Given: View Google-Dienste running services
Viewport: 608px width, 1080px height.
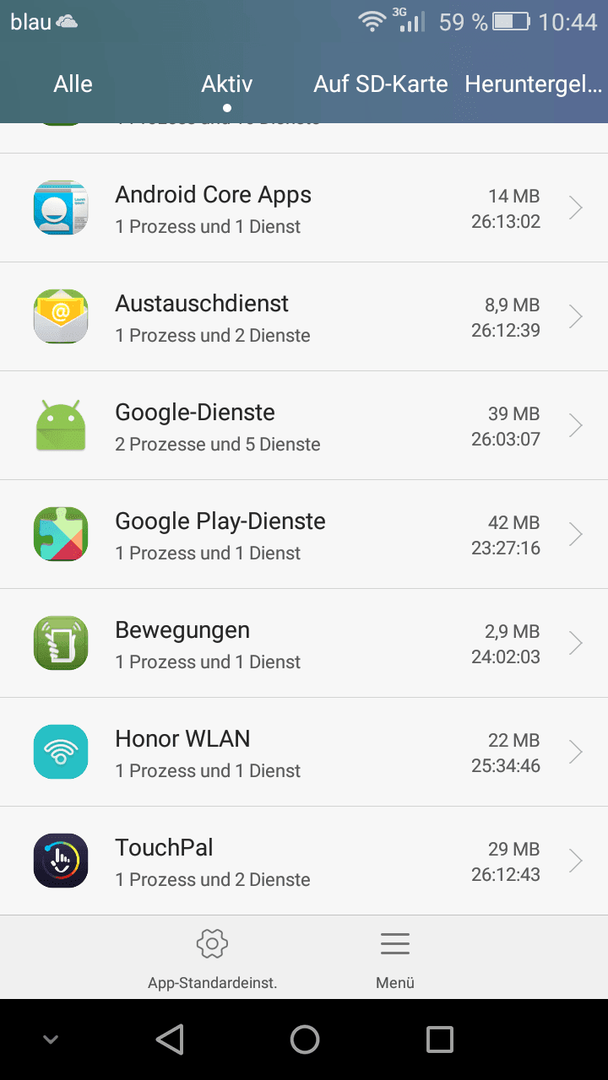Looking at the screenshot, I should [x=304, y=425].
